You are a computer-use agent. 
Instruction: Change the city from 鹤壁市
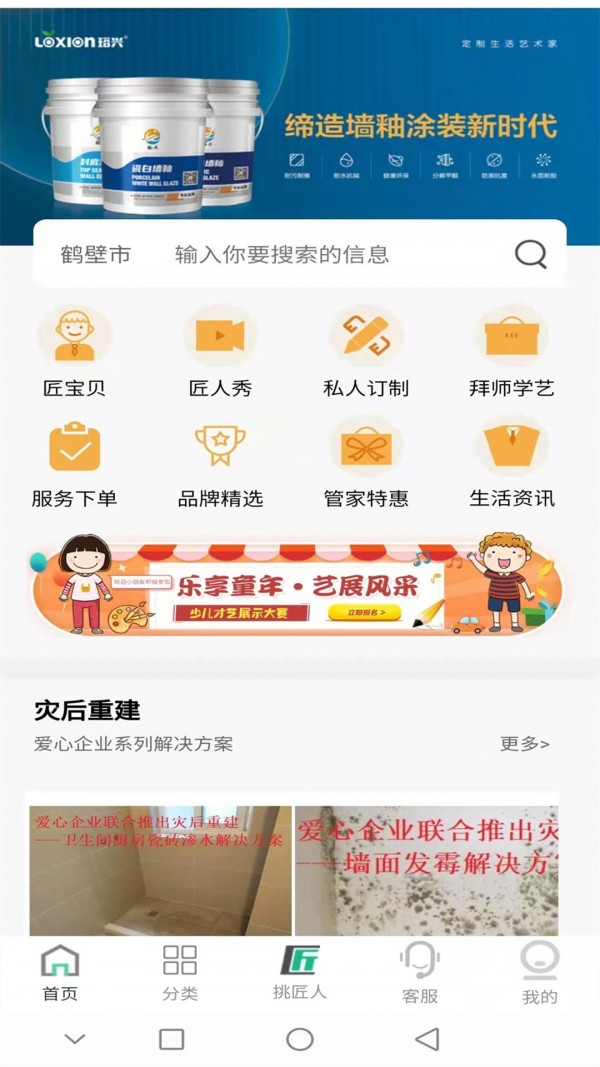[95, 255]
